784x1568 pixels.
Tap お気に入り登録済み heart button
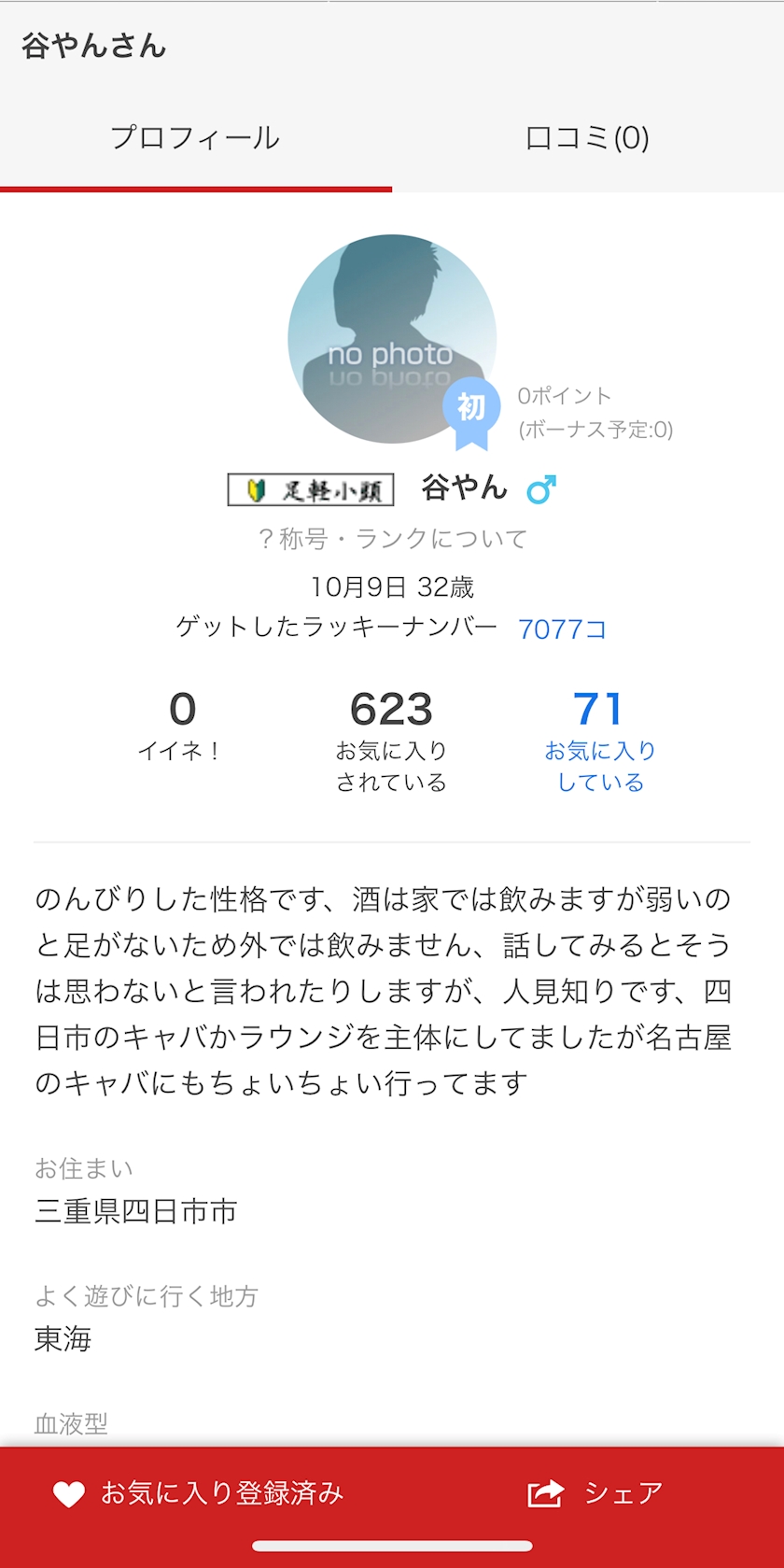(x=198, y=1493)
